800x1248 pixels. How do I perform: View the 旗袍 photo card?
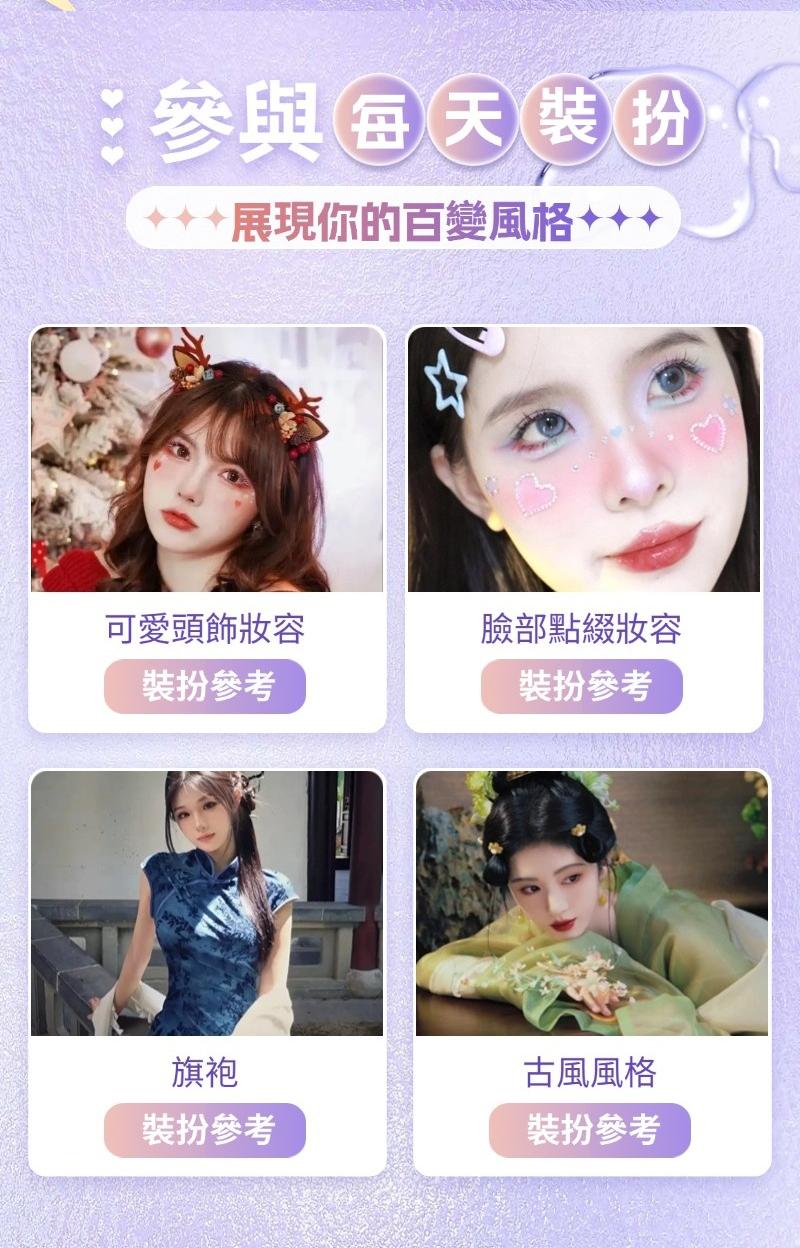[207, 903]
